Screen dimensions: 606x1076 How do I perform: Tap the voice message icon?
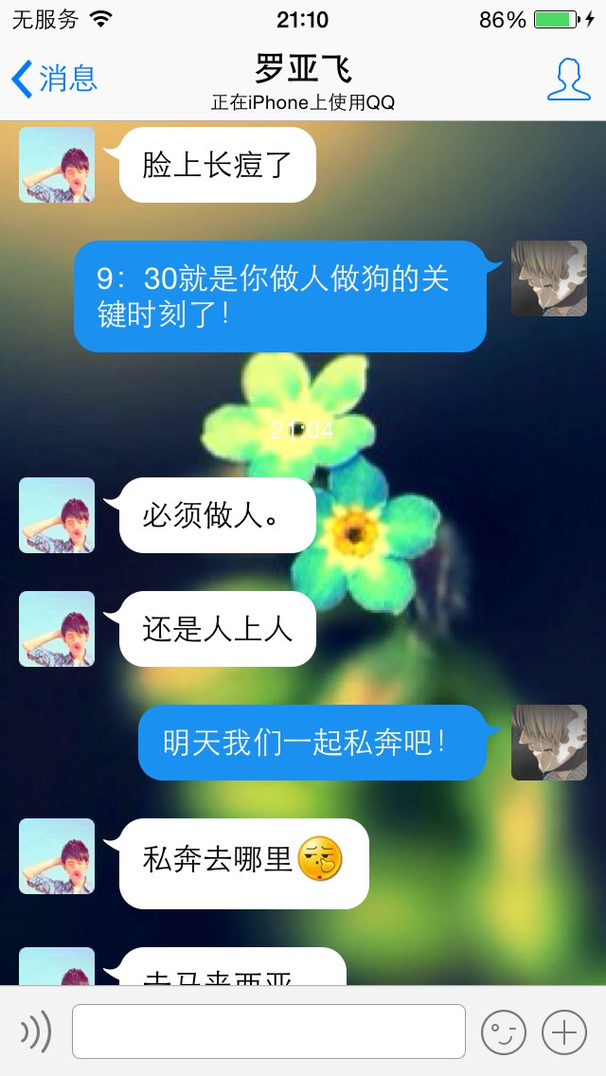click(36, 1031)
